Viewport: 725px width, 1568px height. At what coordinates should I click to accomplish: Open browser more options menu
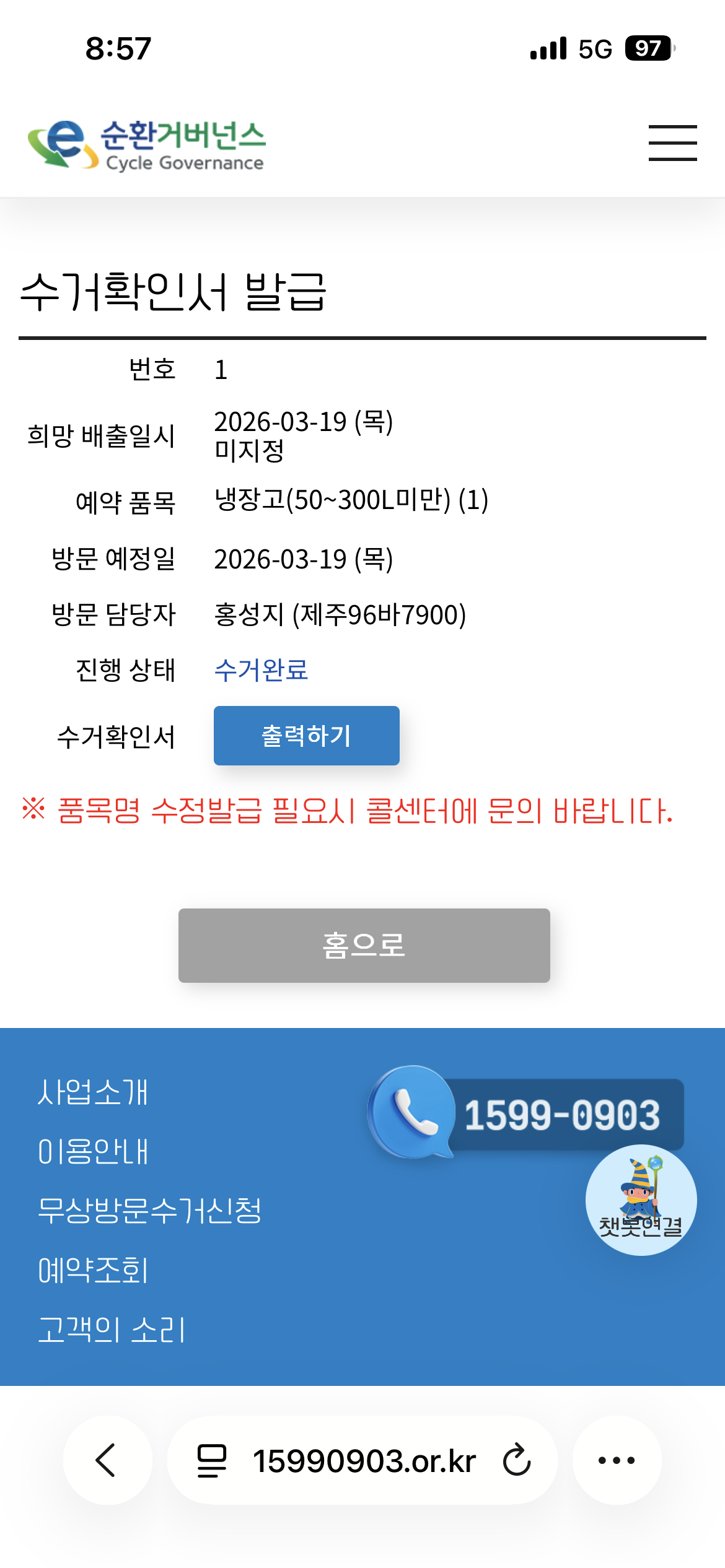point(617,1460)
